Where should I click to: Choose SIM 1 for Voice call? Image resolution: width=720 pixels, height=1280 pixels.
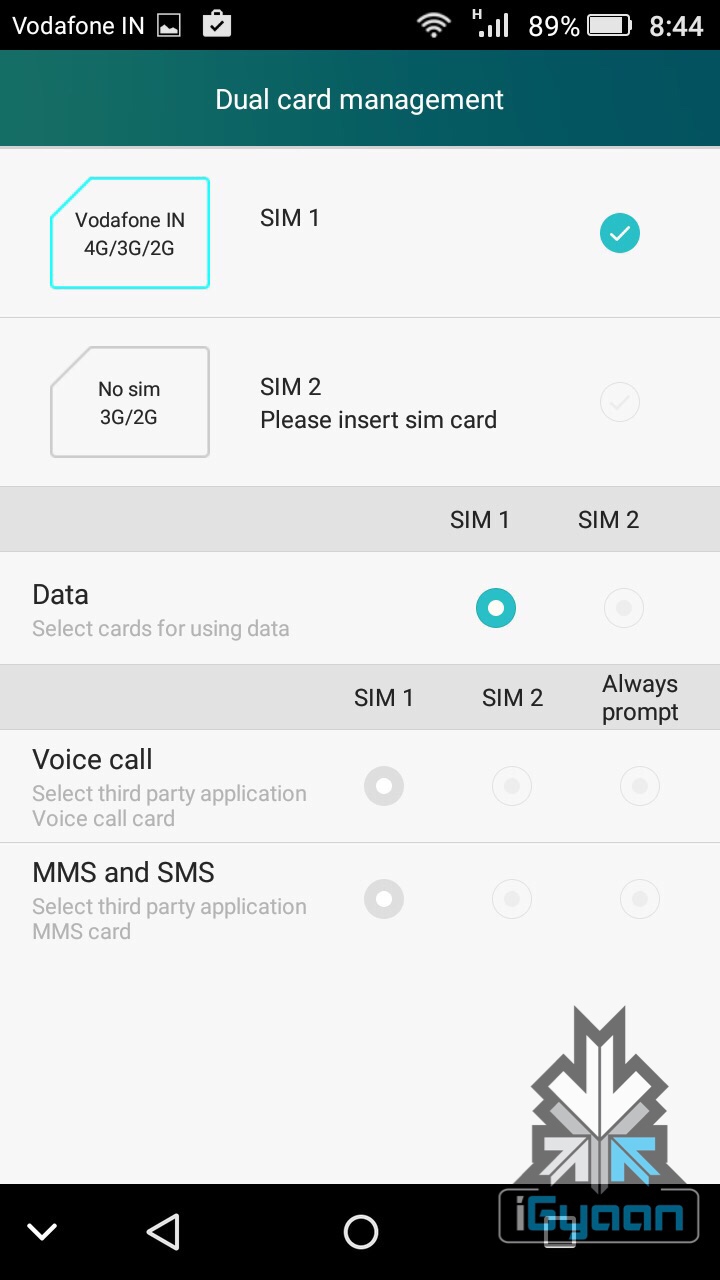pyautogui.click(x=384, y=787)
